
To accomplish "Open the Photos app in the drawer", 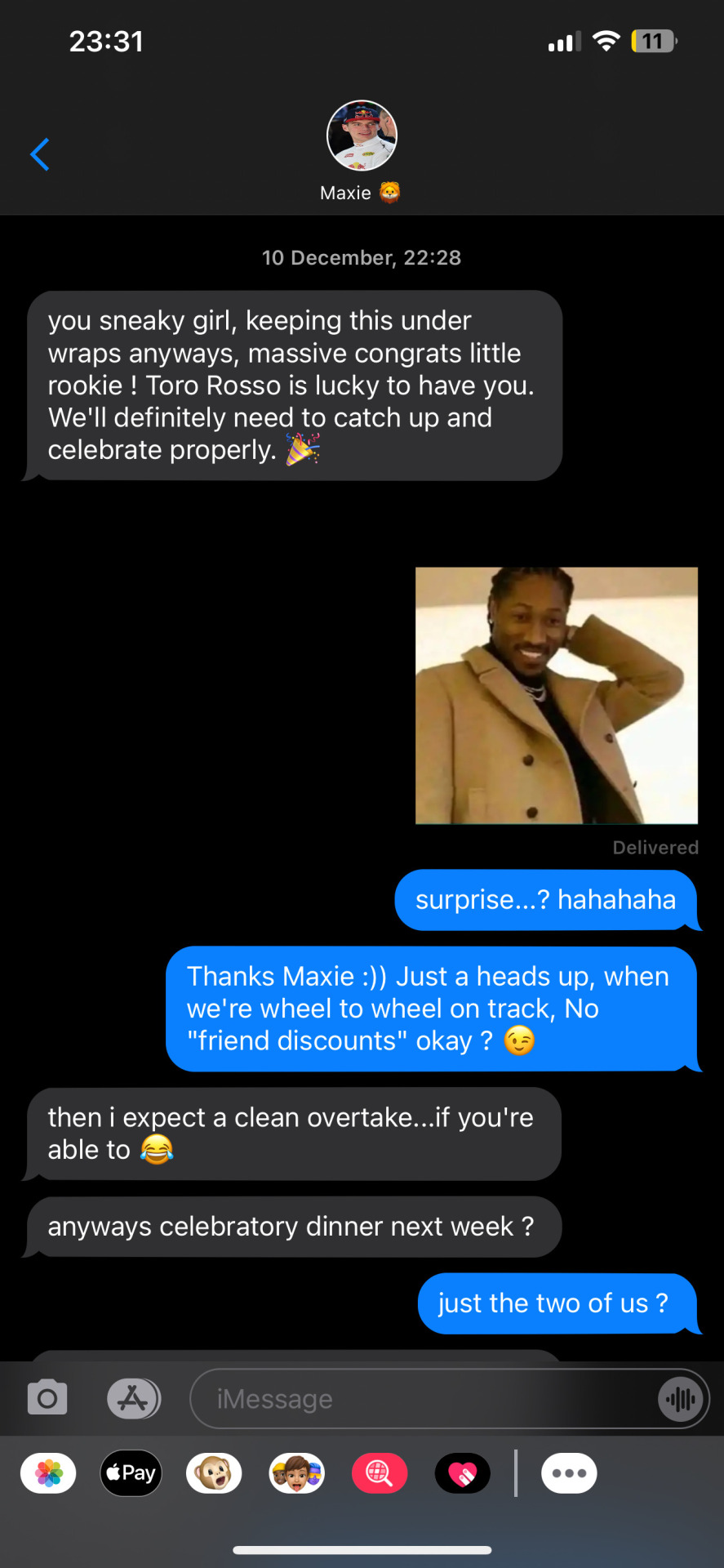I will [48, 1473].
